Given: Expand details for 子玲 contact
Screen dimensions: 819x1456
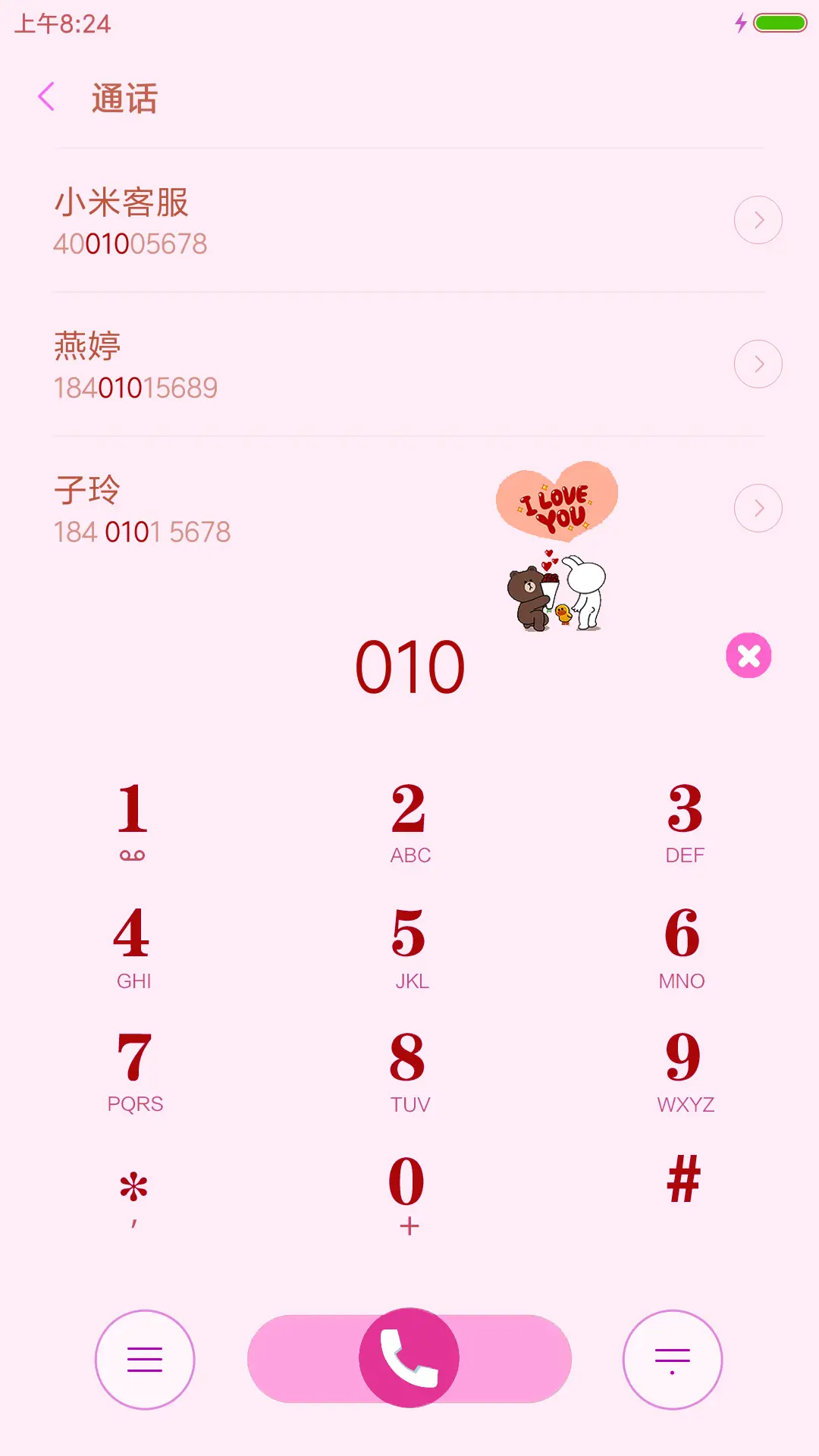Looking at the screenshot, I should [758, 508].
